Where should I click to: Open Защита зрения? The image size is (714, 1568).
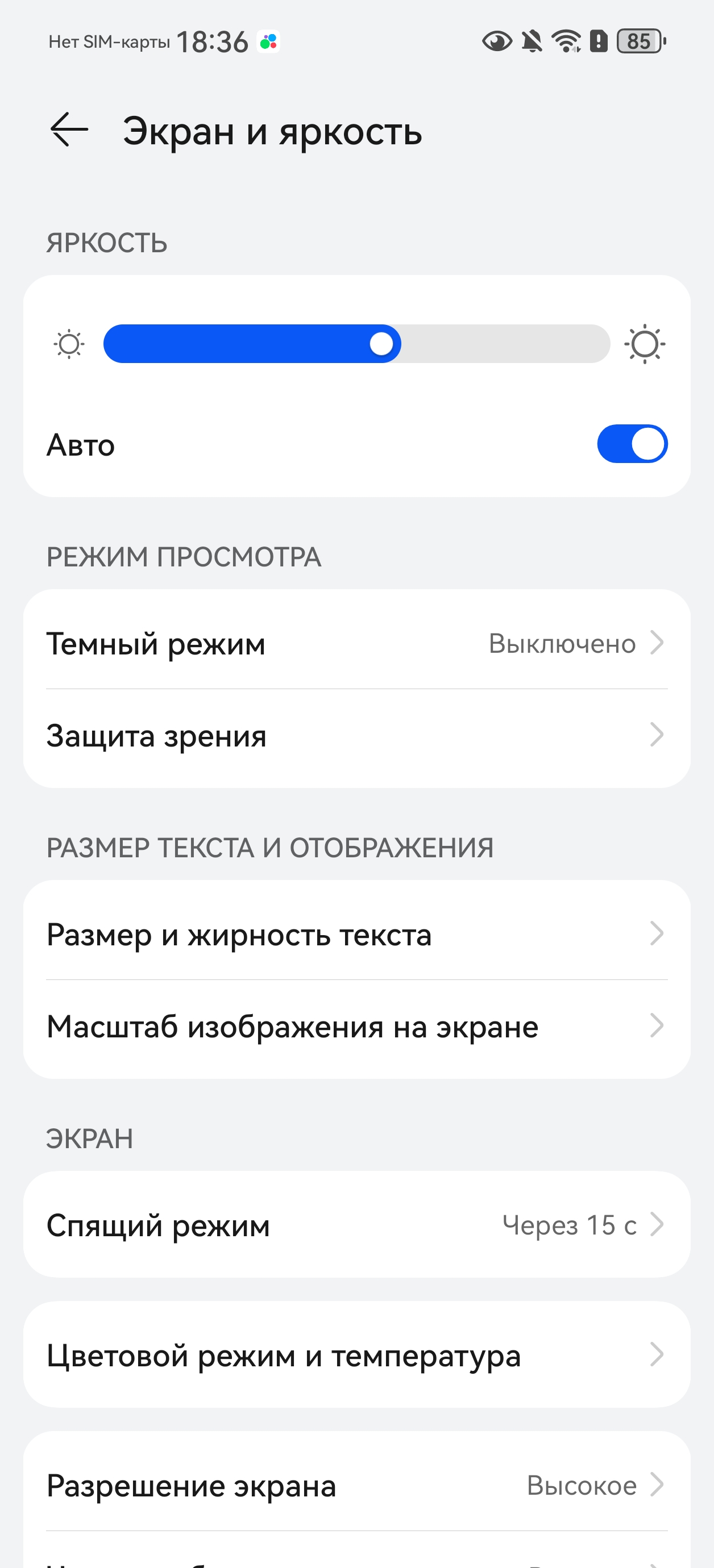tap(356, 736)
